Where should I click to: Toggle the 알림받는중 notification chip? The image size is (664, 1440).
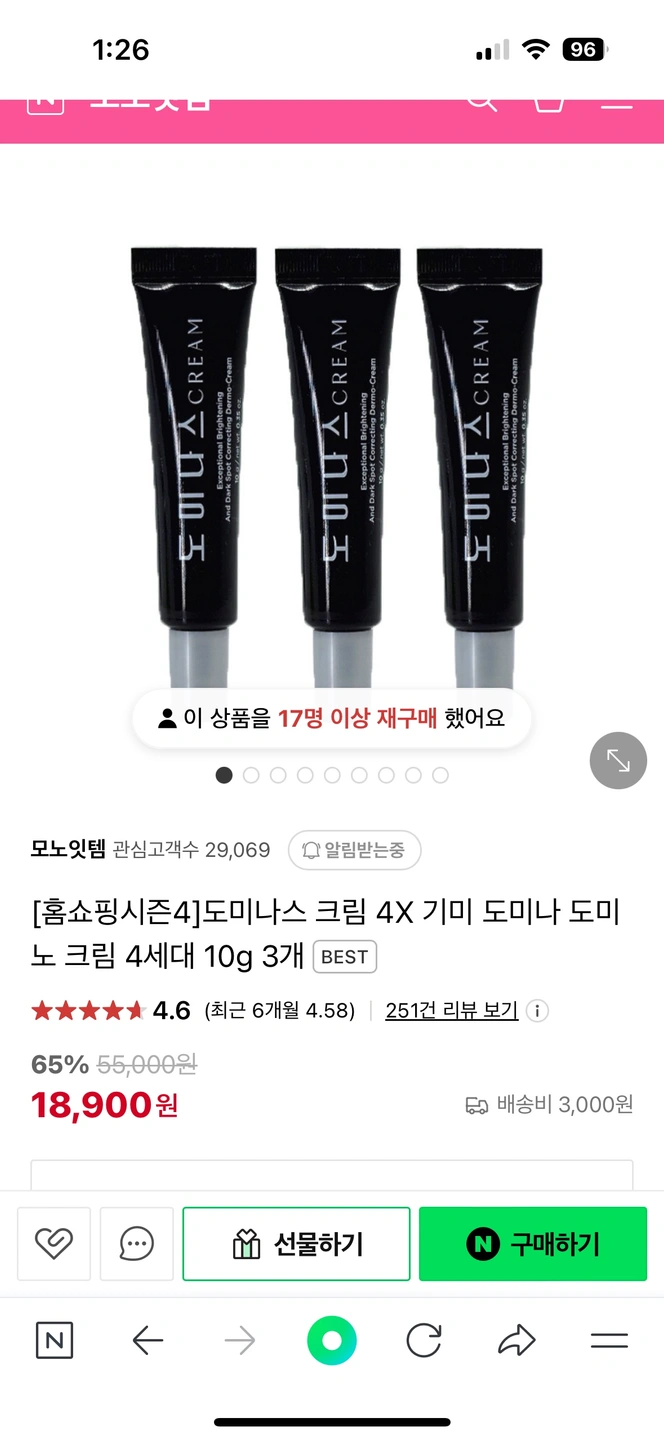click(x=355, y=850)
